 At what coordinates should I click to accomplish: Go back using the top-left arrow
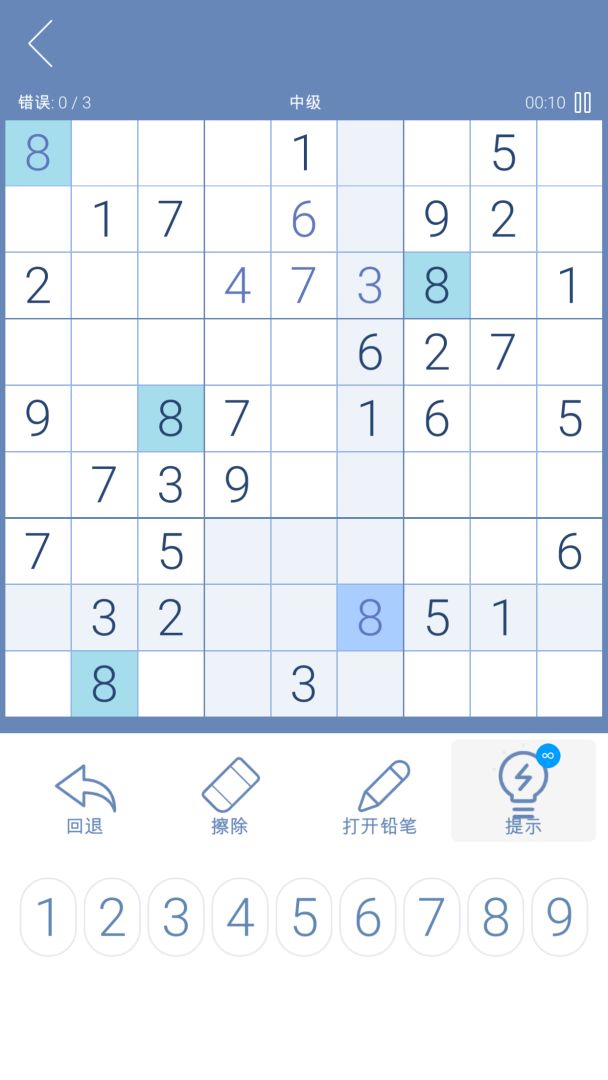[40, 44]
